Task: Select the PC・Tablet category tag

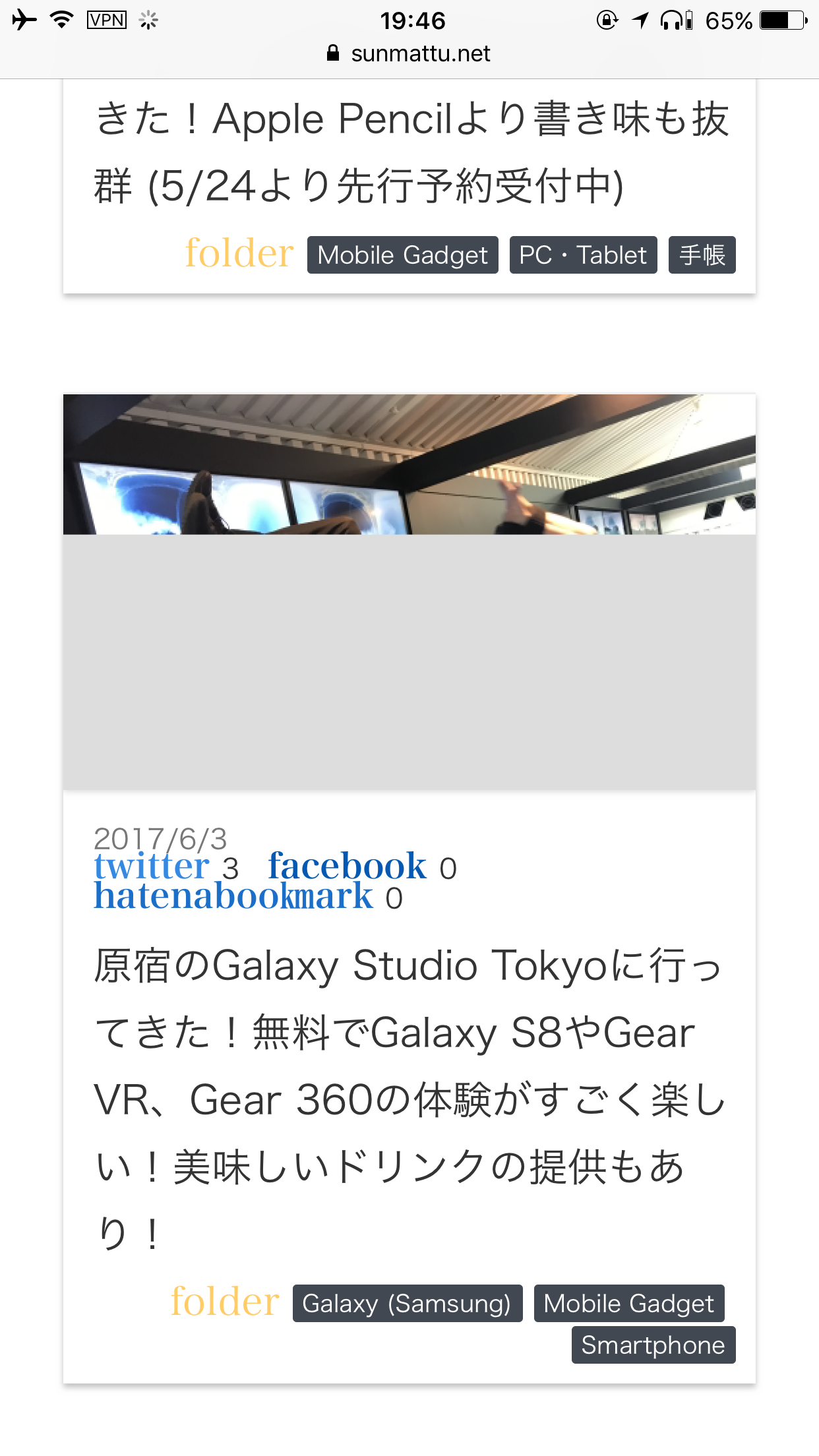Action: point(583,255)
